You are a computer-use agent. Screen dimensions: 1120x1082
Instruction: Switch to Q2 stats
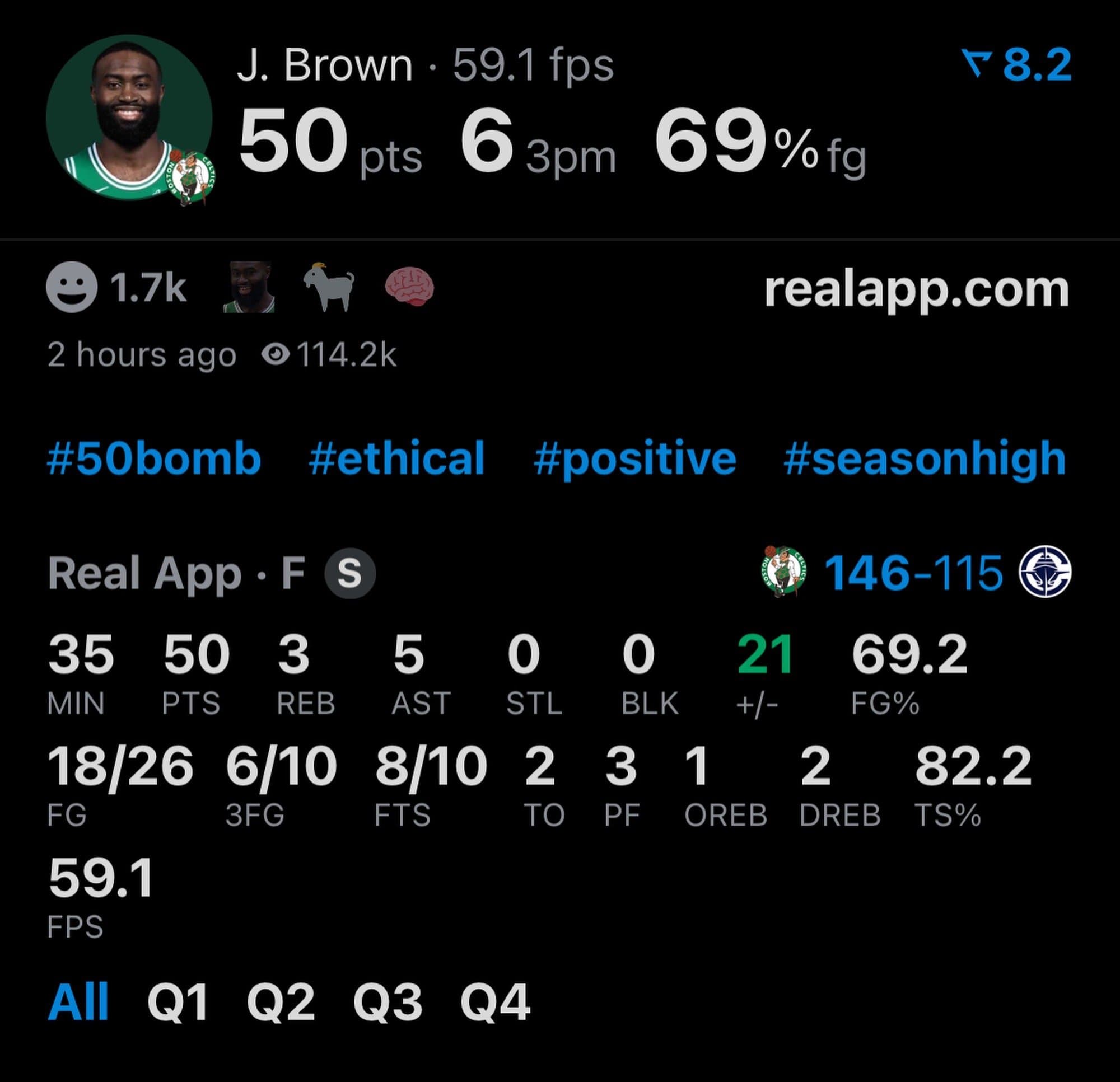281,1001
